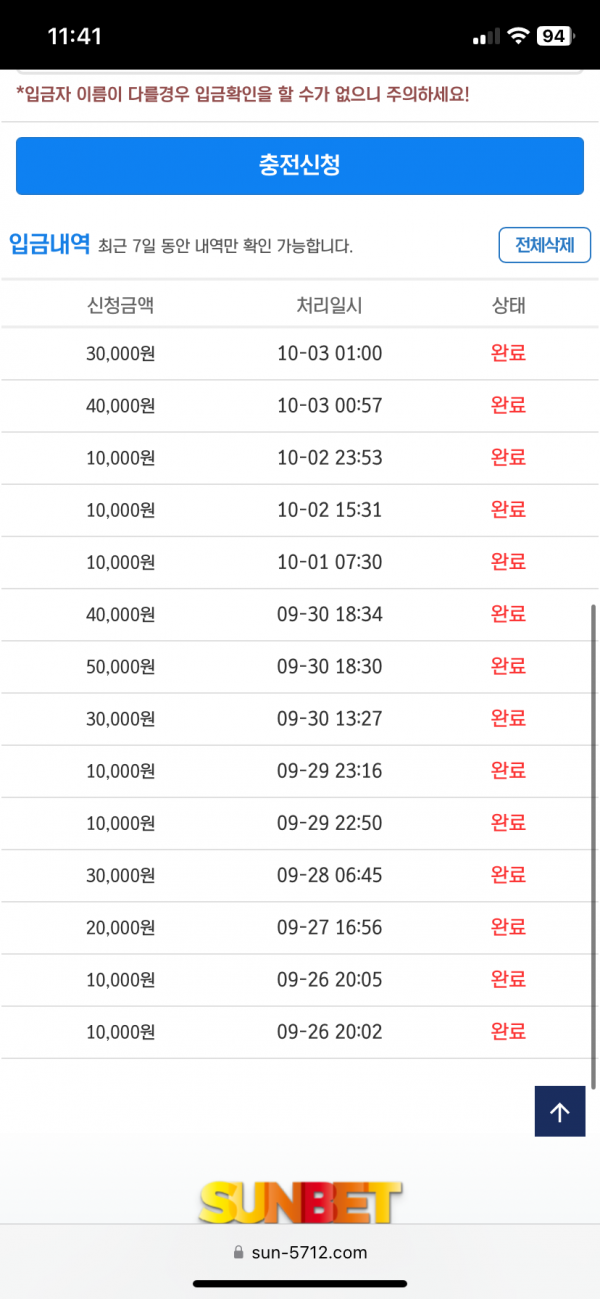
Task: Tap the sun-5712.com address bar
Action: coord(300,1252)
